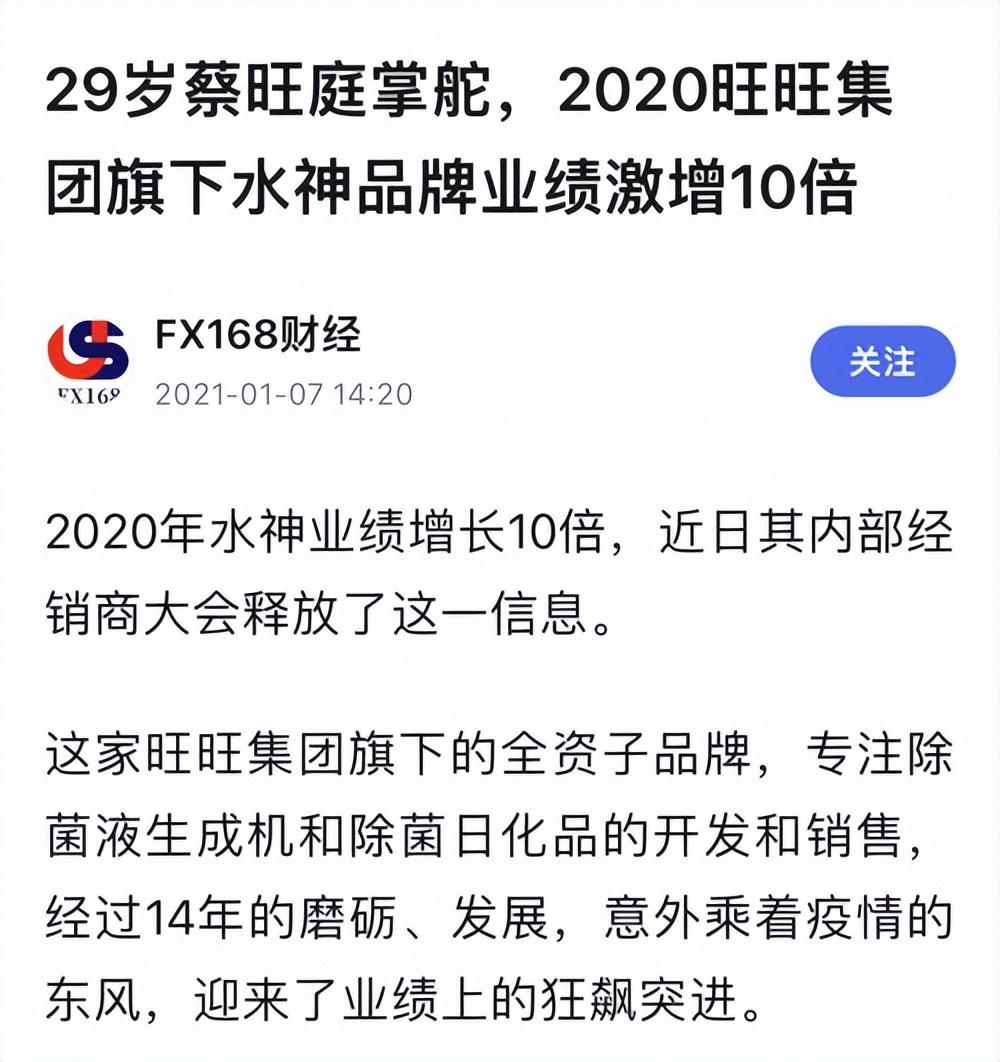The height and width of the screenshot is (1062, 1000).
Task: Click the phrase 除菌日化品 in the body
Action: point(480,832)
